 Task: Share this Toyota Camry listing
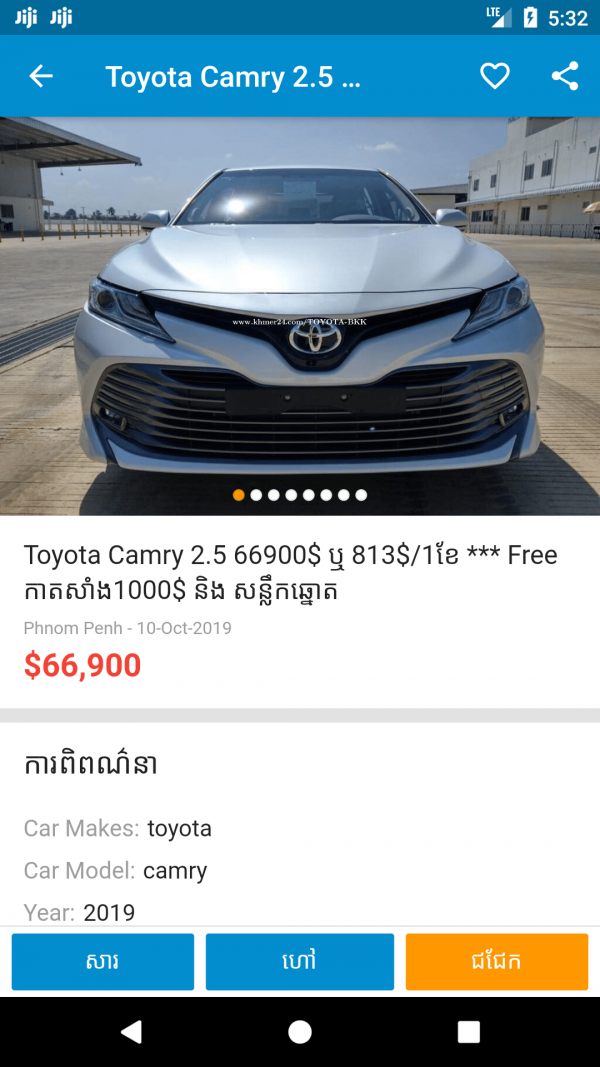tap(565, 76)
